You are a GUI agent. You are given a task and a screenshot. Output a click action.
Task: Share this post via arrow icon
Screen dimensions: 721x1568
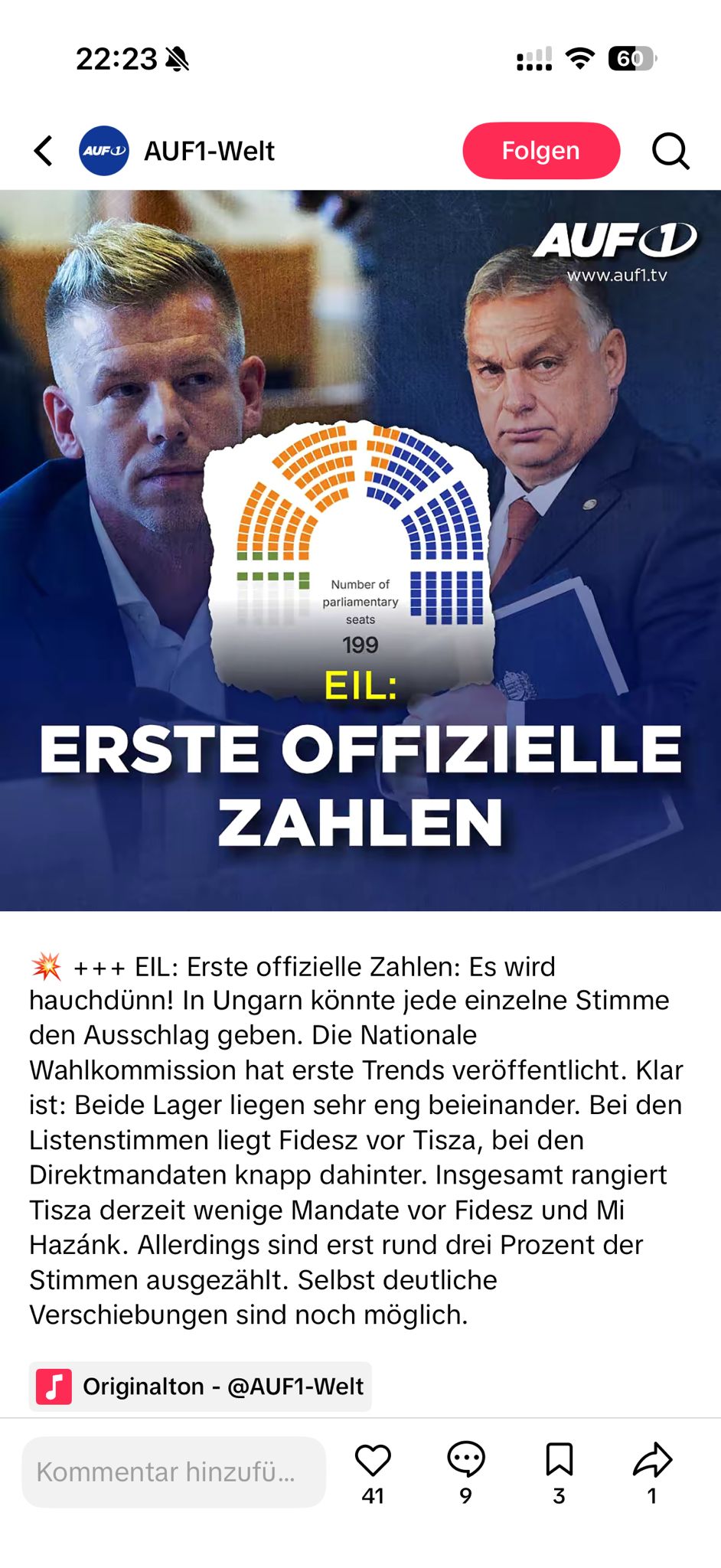point(652,1460)
